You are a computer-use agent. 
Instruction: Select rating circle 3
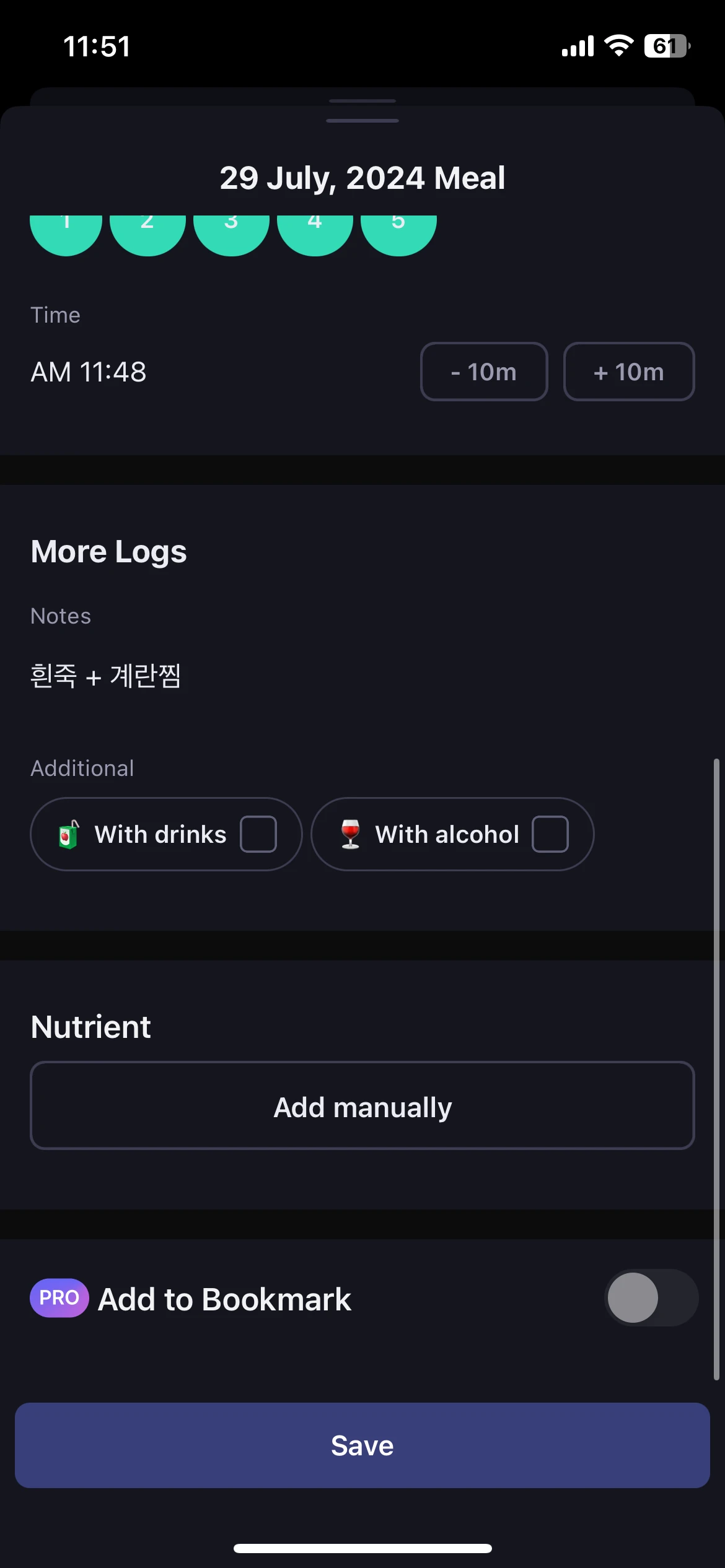(231, 235)
